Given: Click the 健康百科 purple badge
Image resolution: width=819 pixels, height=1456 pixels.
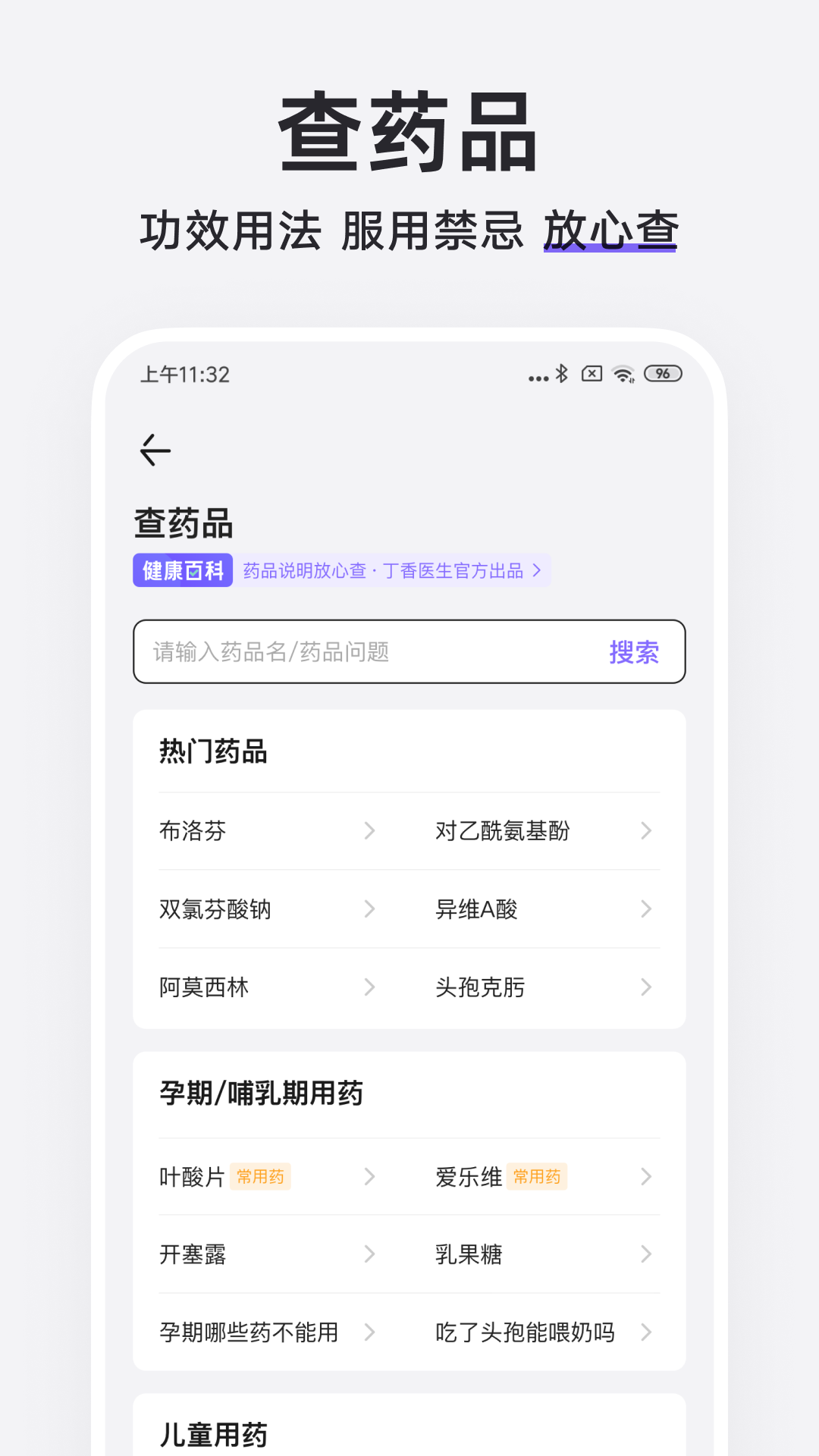Looking at the screenshot, I should click(x=182, y=570).
